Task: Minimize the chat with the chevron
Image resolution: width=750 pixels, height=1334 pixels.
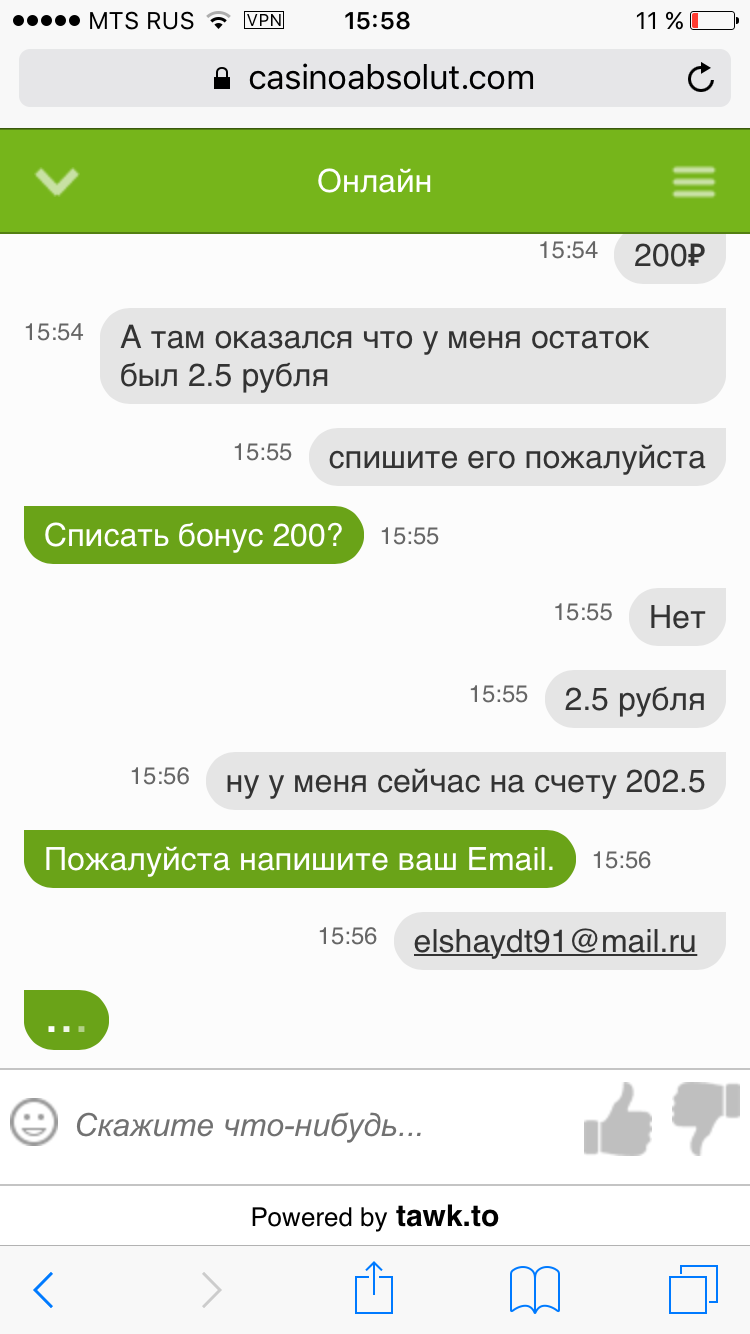Action: coord(56,181)
